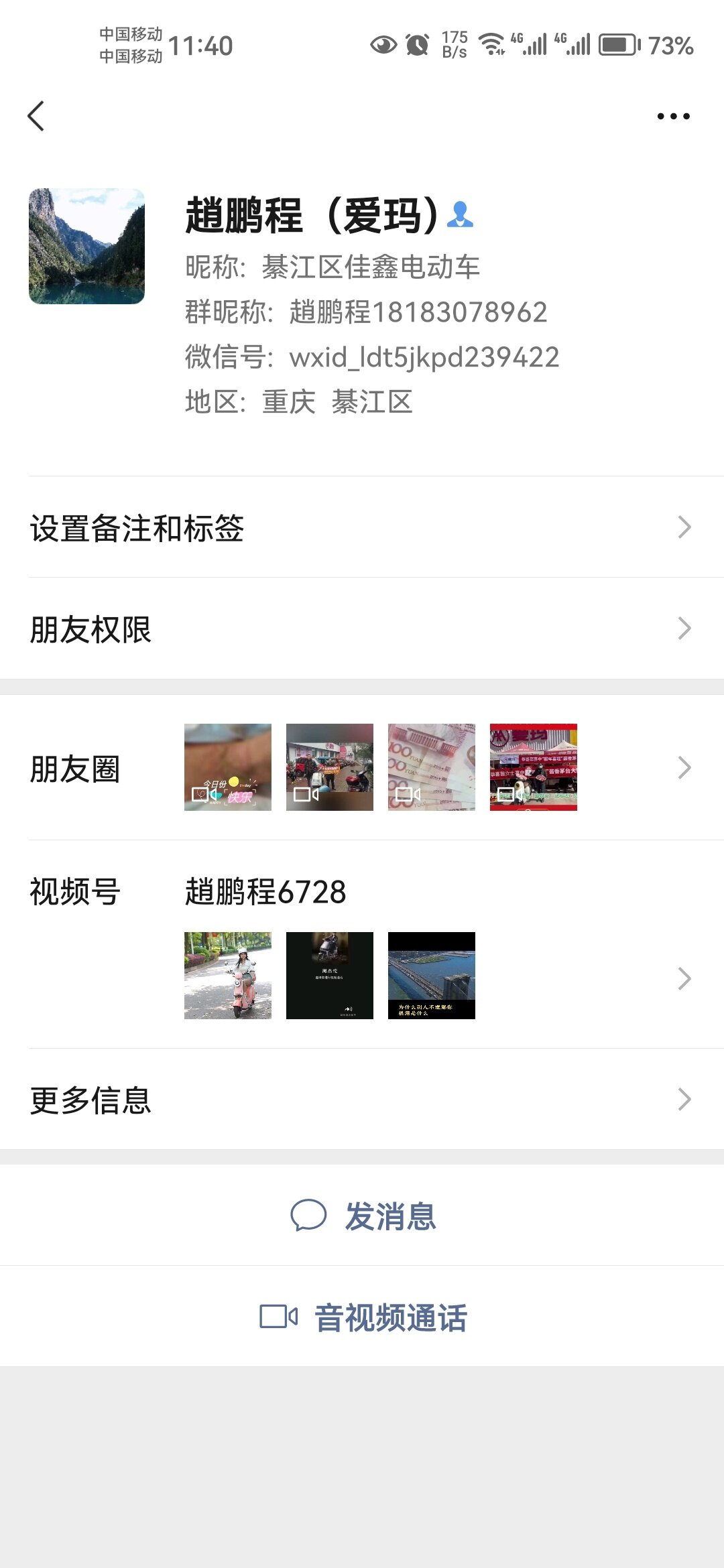The width and height of the screenshot is (724, 1568).
Task: Open the 视频号 channel 赵鹏程6728
Action: point(362,945)
